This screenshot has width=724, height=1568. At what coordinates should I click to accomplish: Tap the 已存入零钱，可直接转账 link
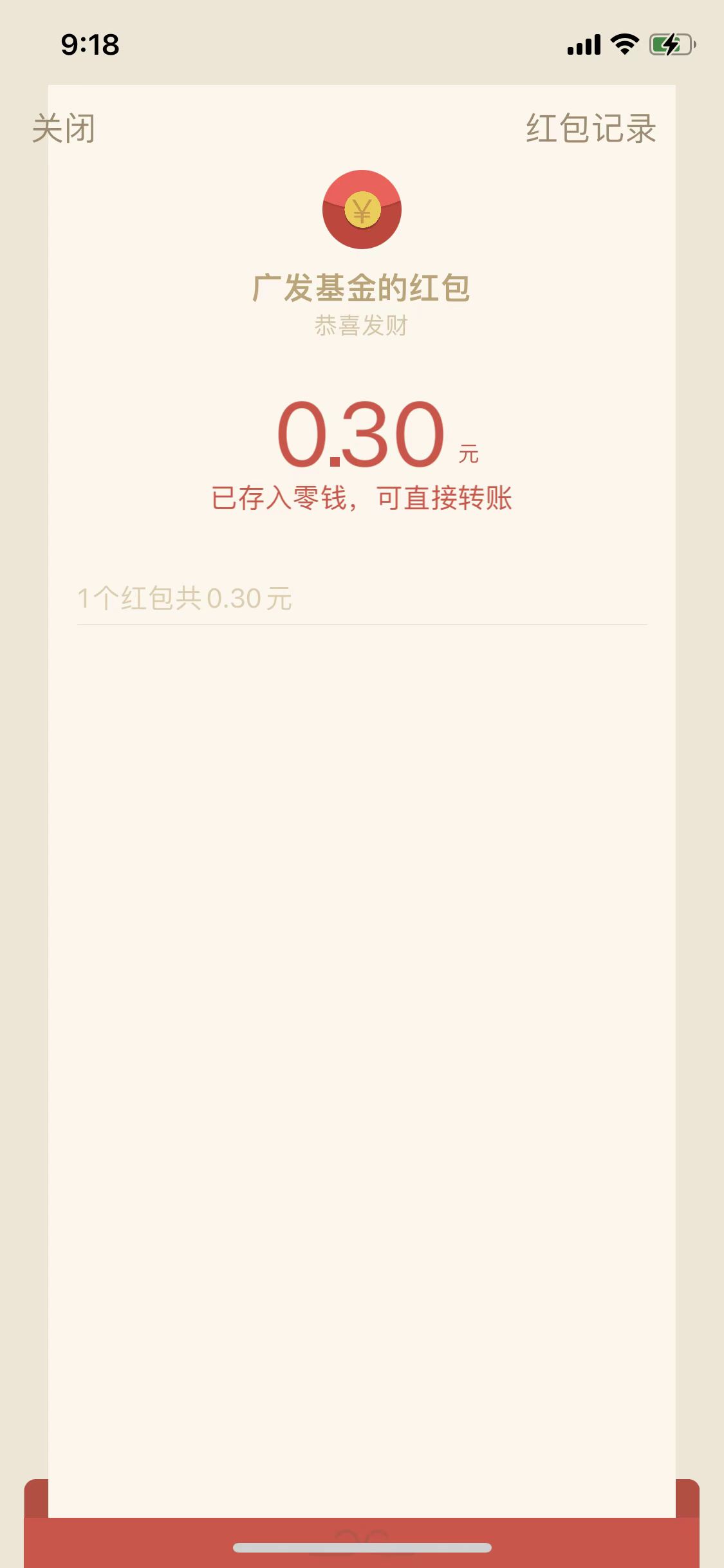(362, 498)
